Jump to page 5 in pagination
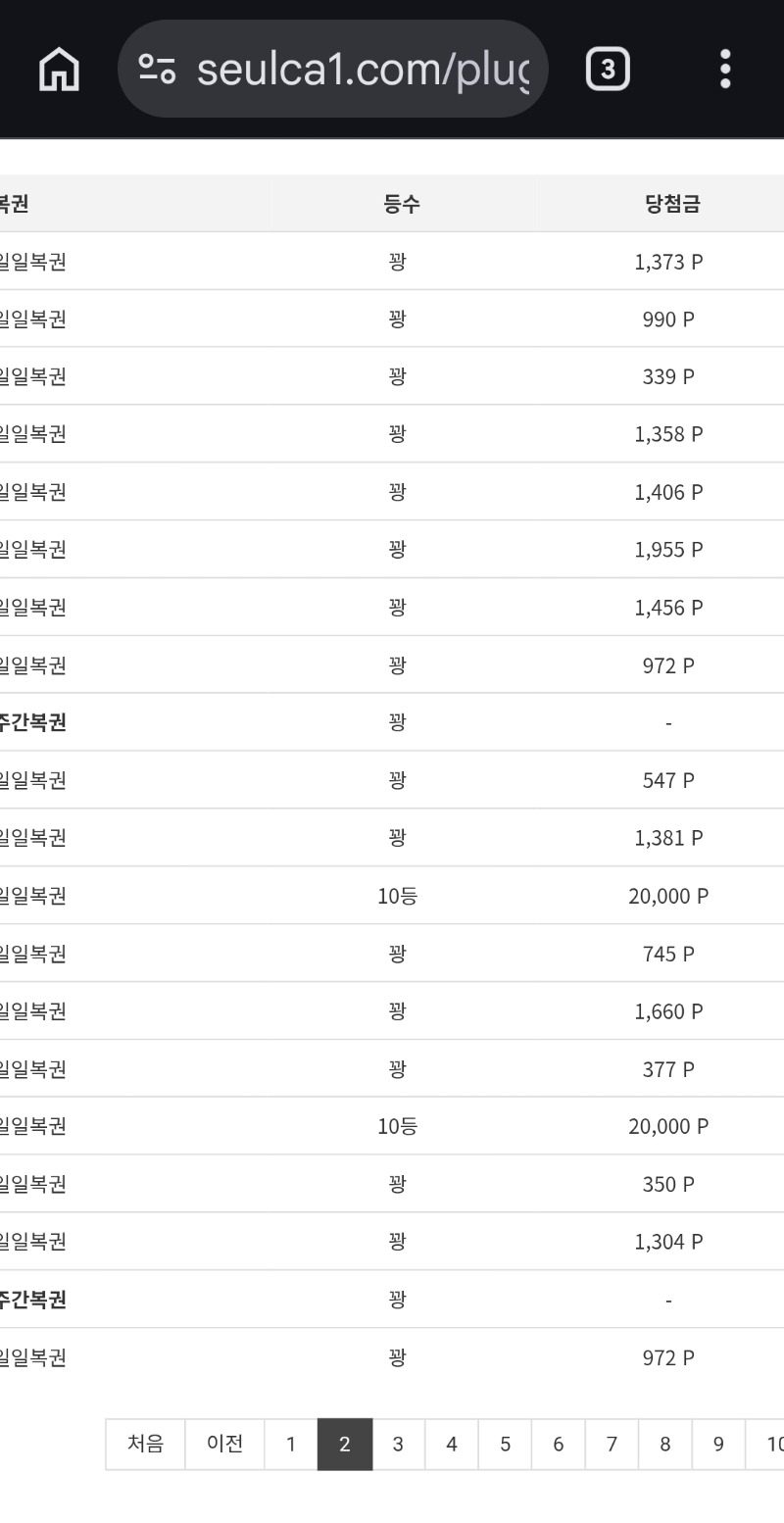Viewport: 784px width, 1523px height. click(504, 1444)
